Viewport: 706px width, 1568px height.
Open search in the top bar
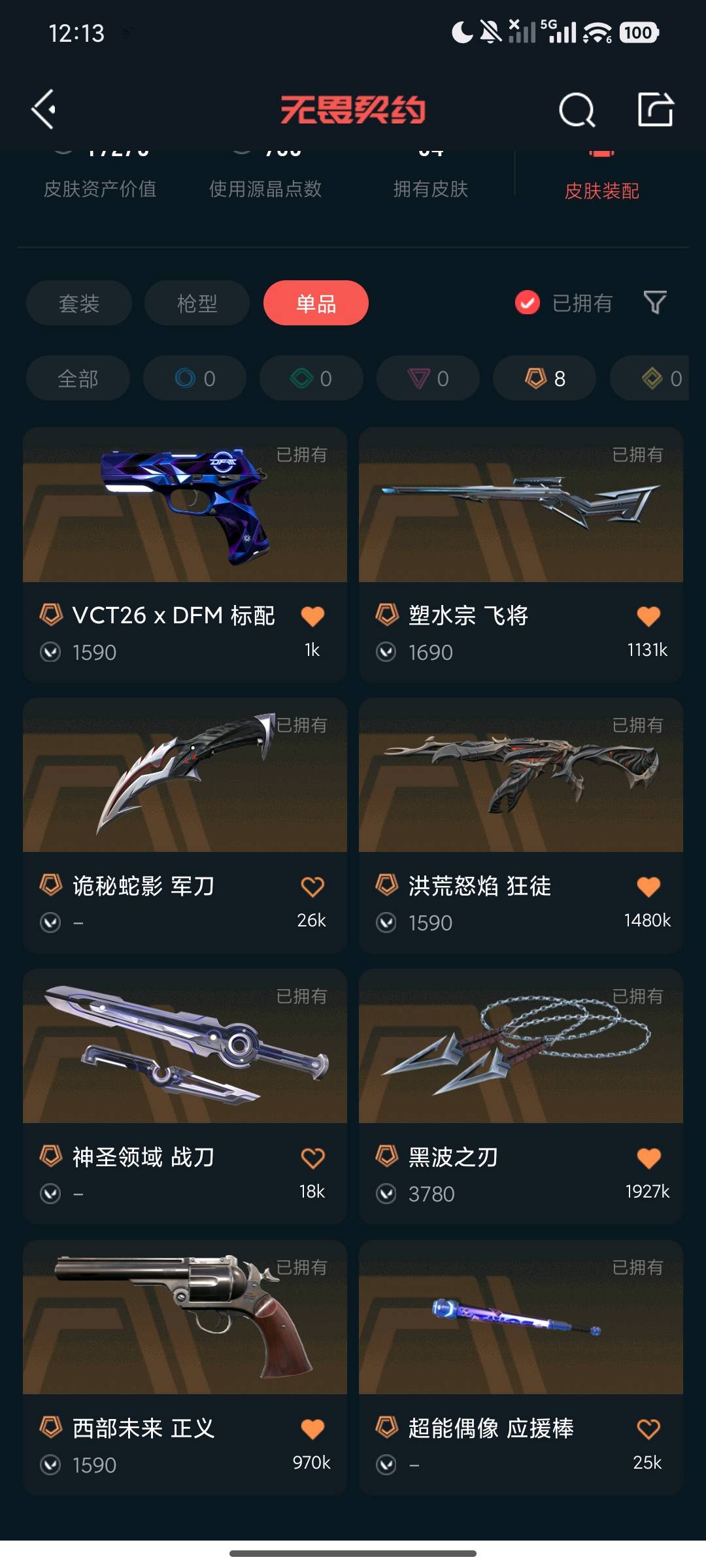pos(577,110)
